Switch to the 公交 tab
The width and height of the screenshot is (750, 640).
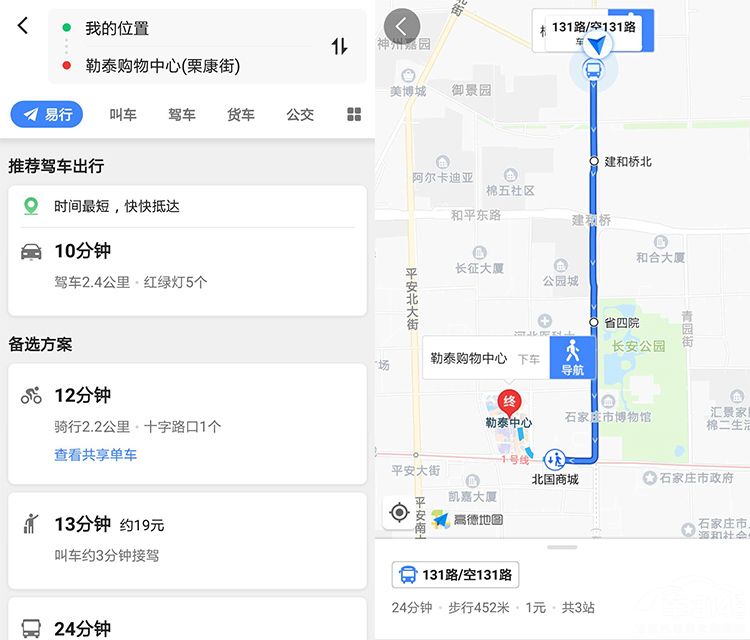tap(300, 115)
